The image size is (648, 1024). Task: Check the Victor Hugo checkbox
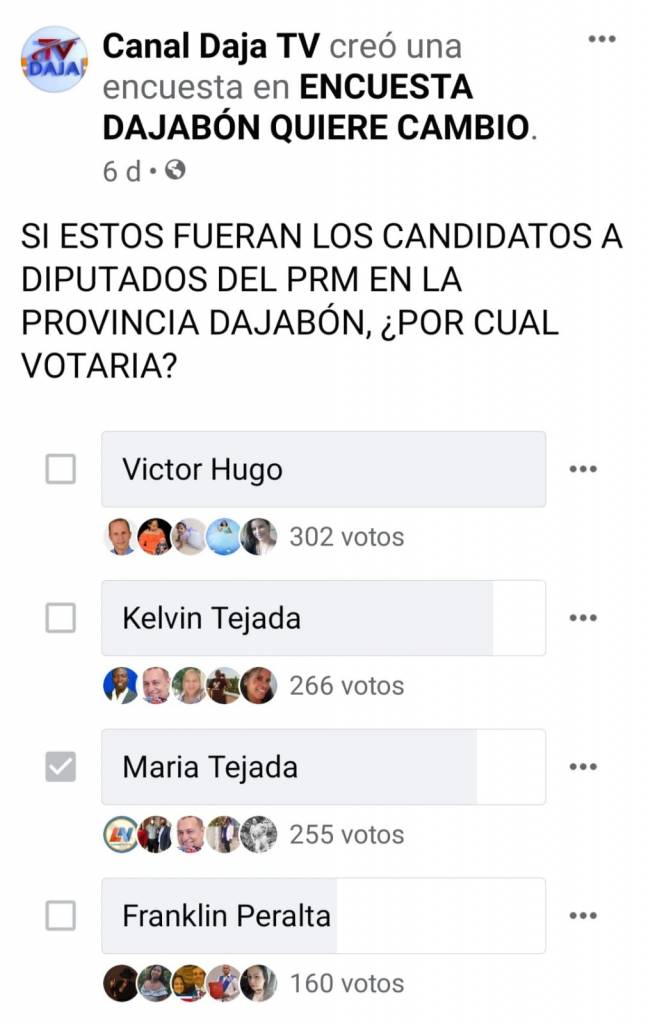tap(61, 469)
